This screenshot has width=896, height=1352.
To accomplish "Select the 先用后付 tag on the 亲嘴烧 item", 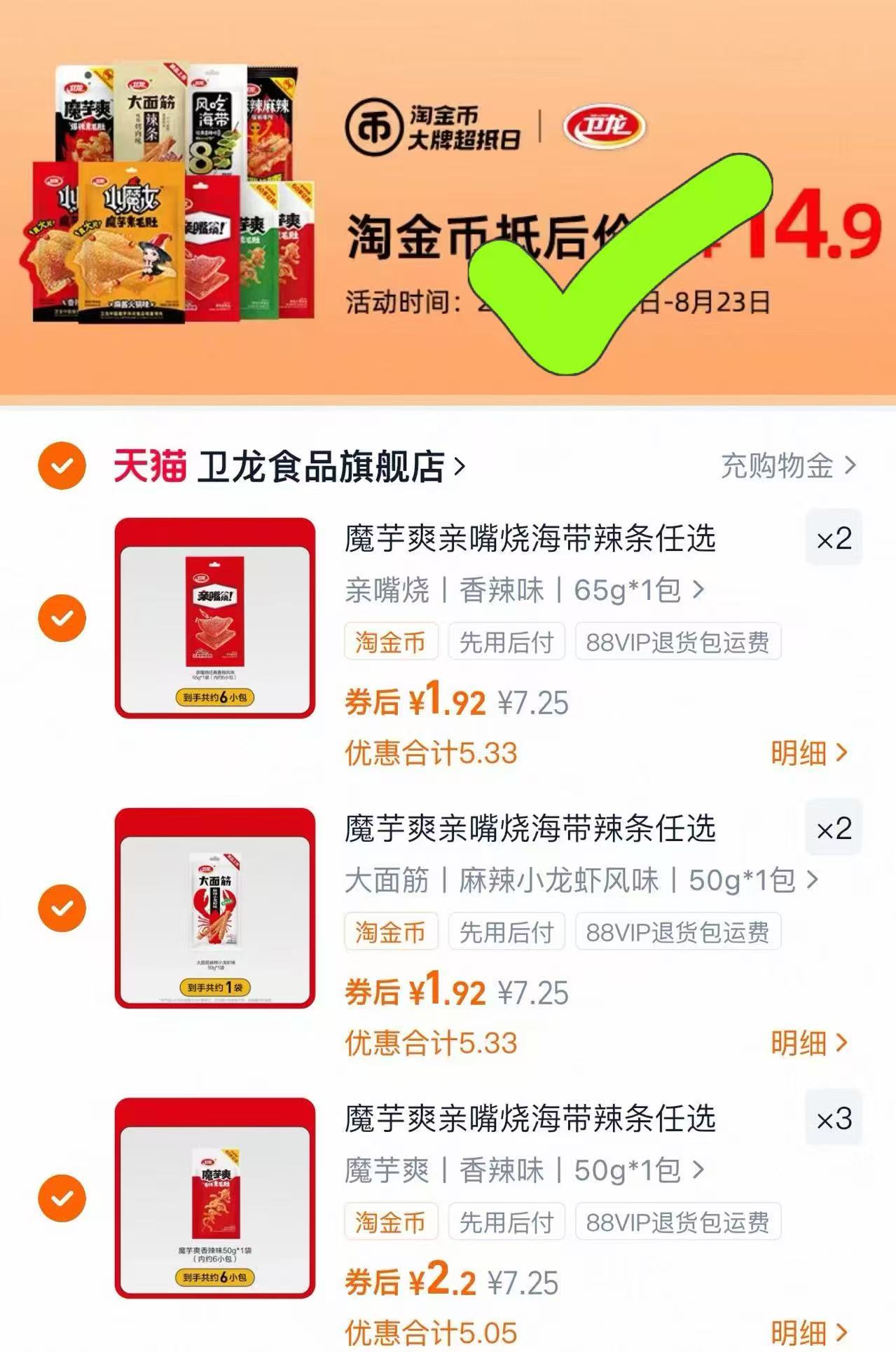I will click(507, 642).
